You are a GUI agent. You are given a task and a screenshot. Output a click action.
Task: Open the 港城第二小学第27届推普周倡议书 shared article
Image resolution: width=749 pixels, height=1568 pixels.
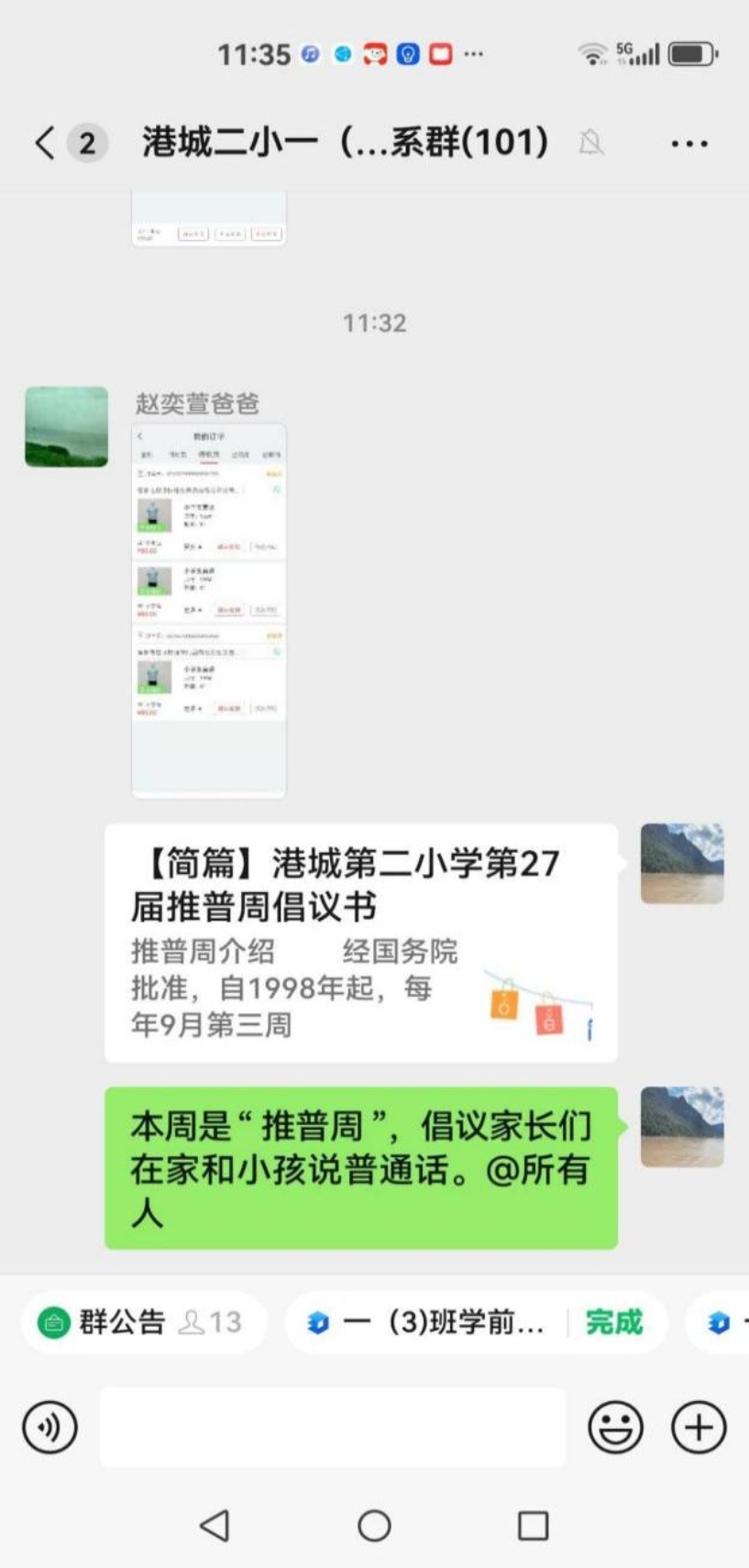(x=360, y=942)
